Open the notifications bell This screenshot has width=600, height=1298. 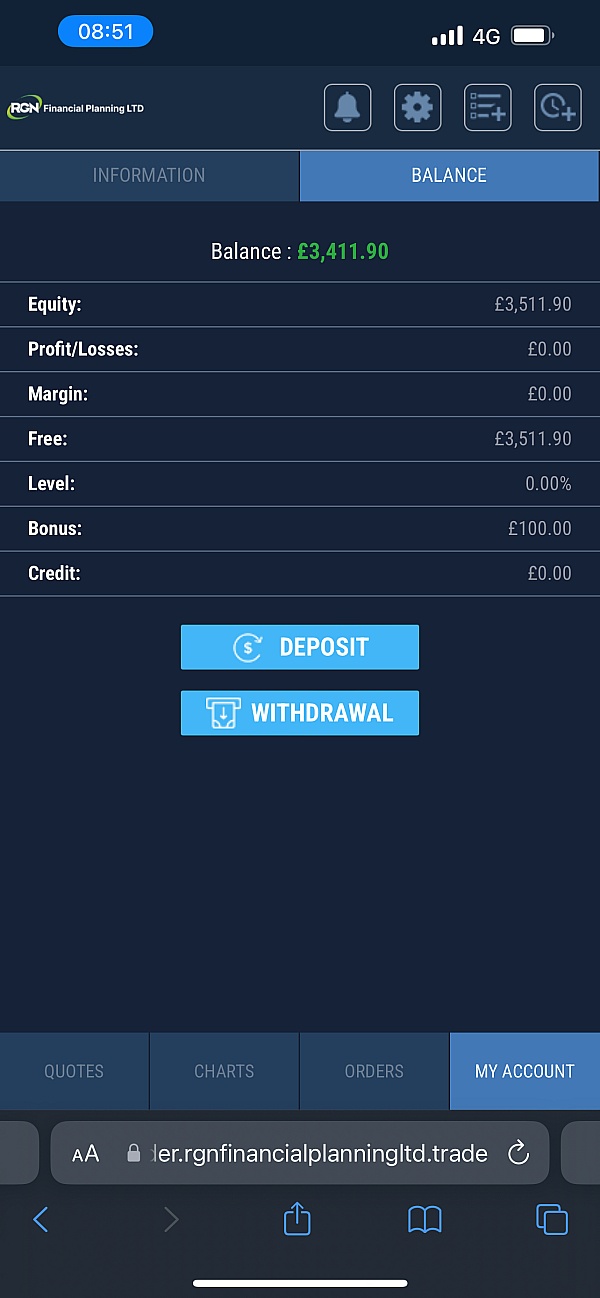click(x=348, y=107)
